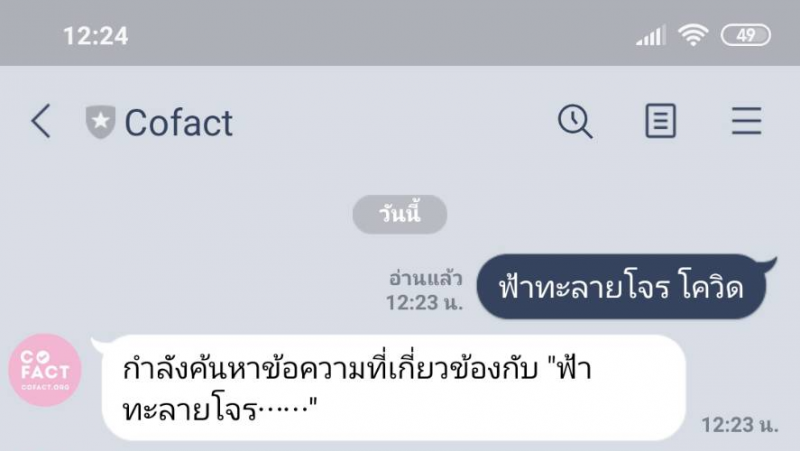
Task: Go back from the Cofact chat
Action: click(x=40, y=122)
